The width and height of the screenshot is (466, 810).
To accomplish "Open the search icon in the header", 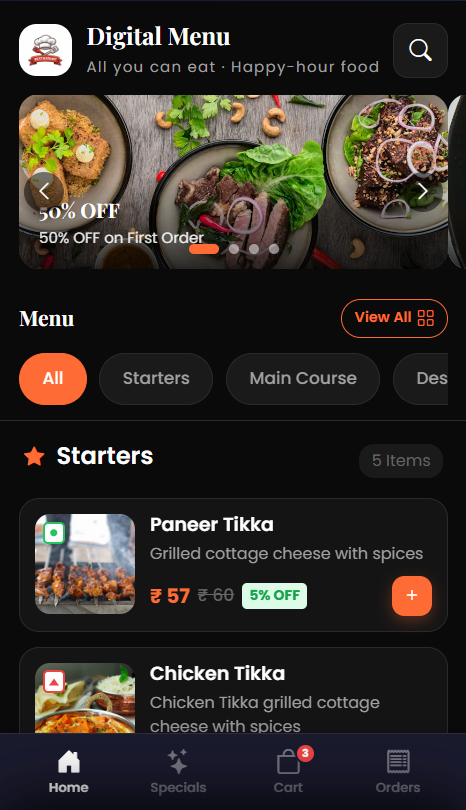I will click(x=420, y=51).
